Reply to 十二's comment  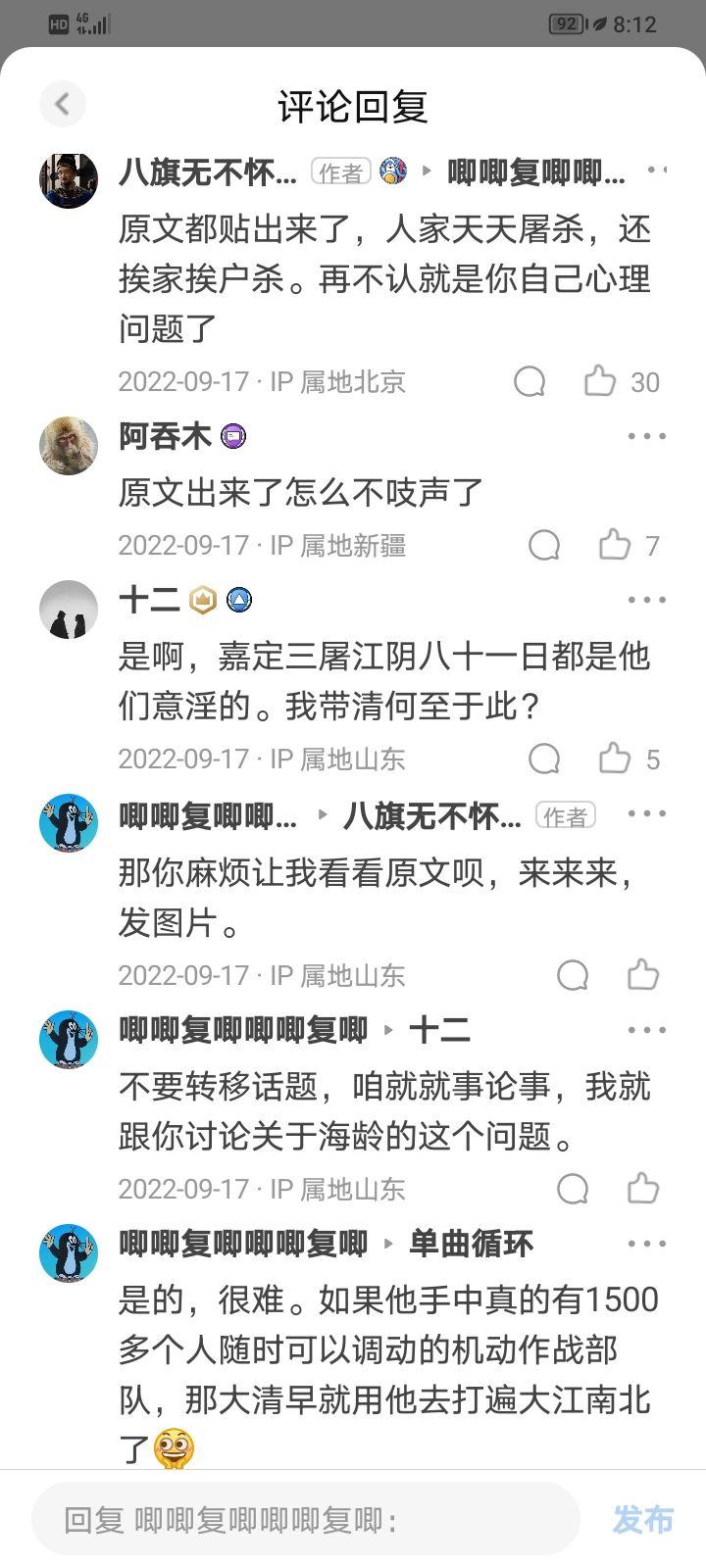pos(544,759)
